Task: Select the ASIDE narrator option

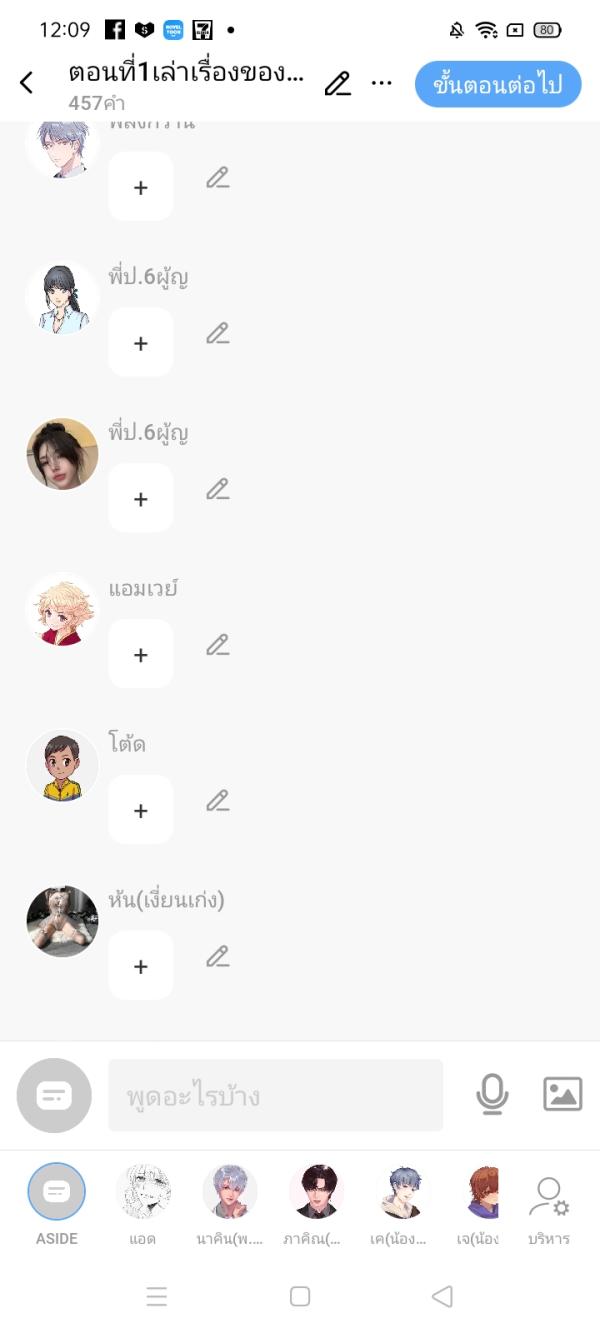Action: (x=57, y=1192)
